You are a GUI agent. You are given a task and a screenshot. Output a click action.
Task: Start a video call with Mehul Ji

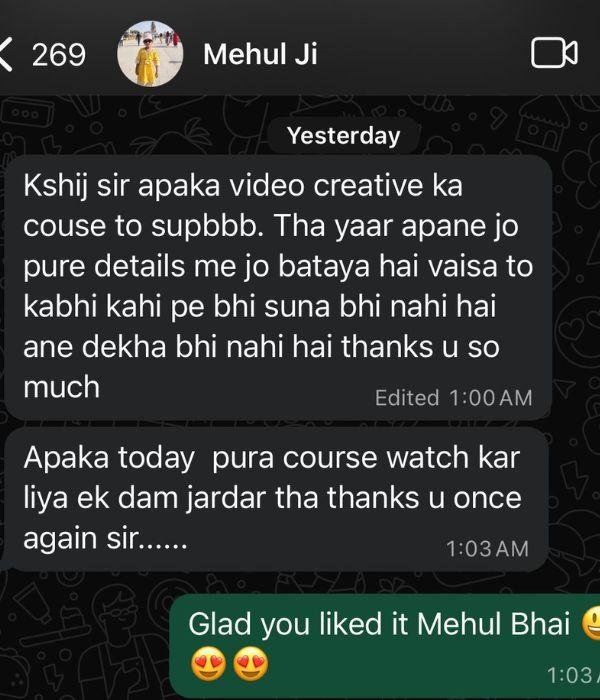(x=555, y=54)
